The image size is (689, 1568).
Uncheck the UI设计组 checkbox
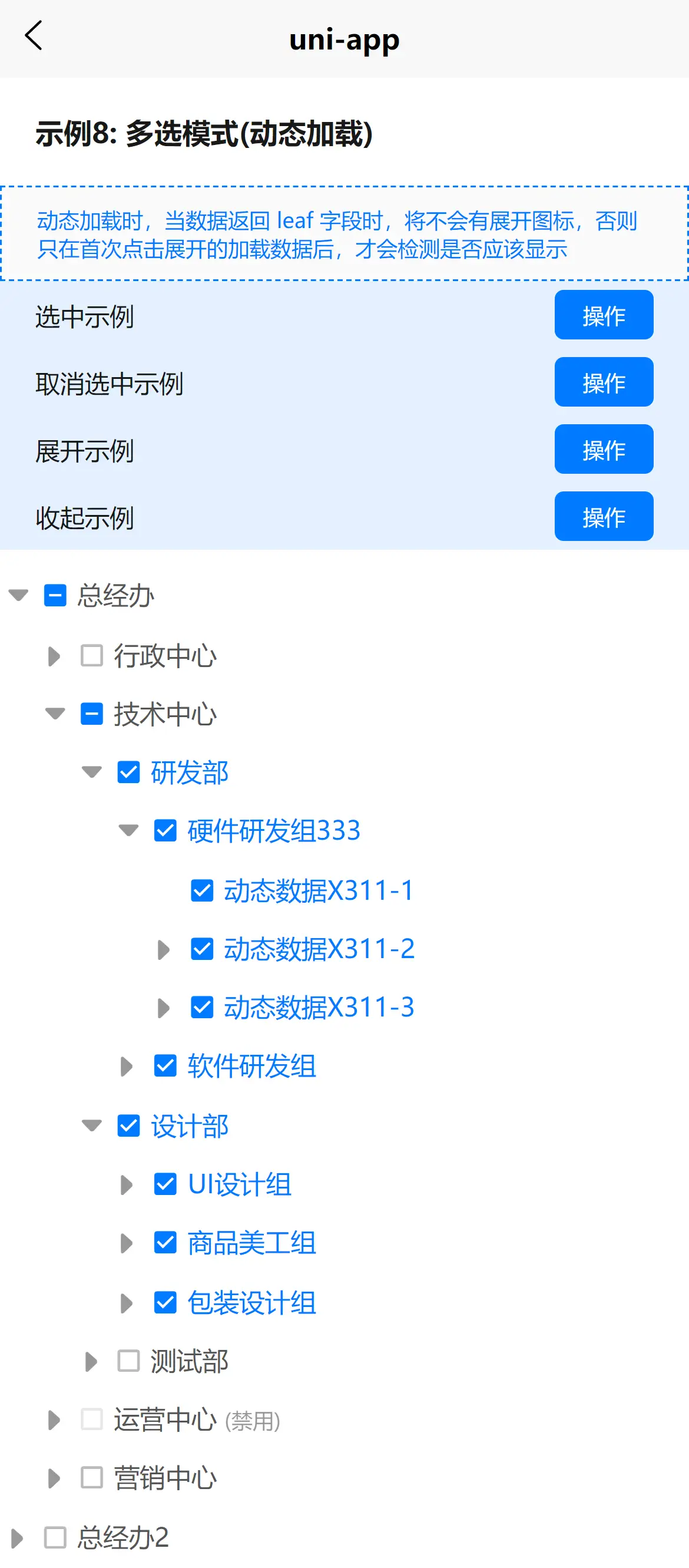(x=165, y=1184)
